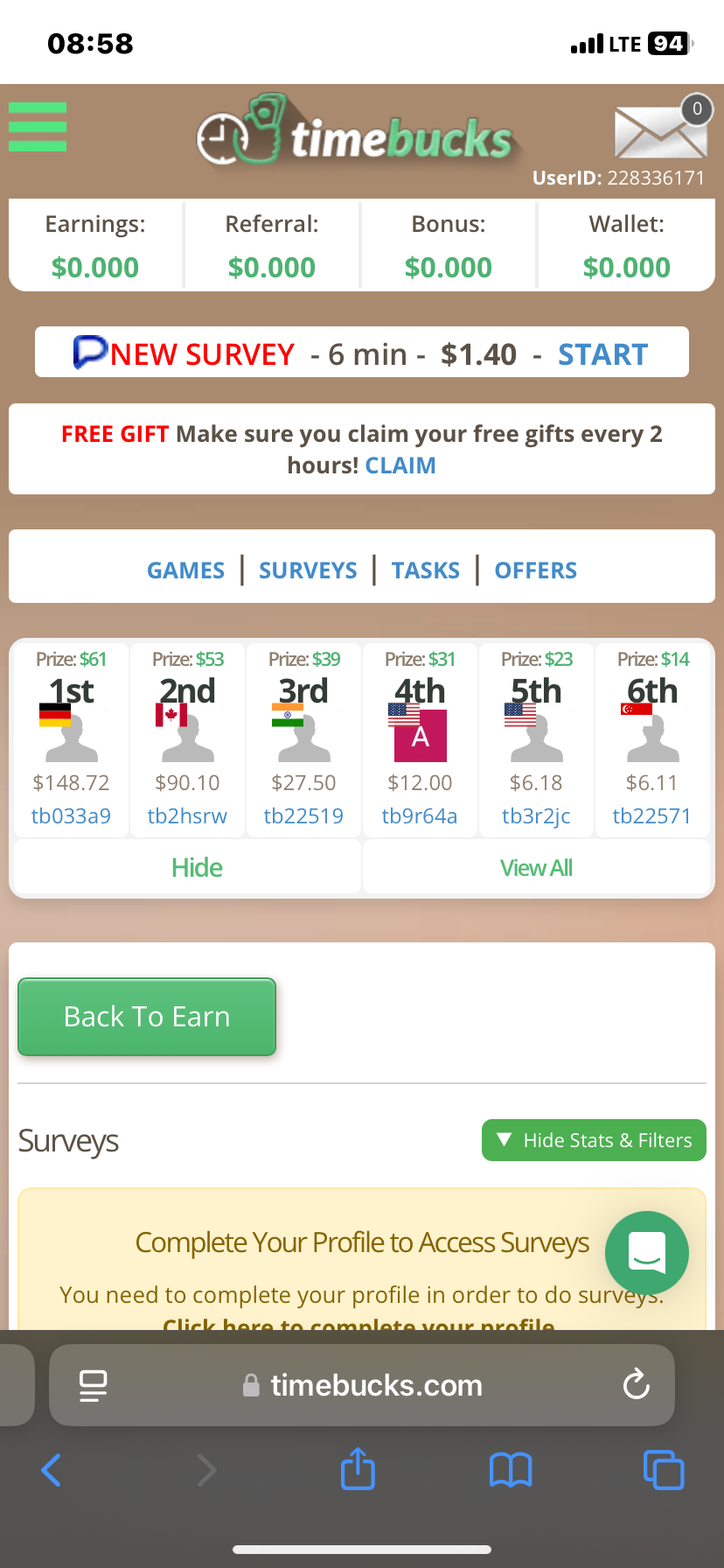Go to the Tasks section
The image size is (724, 1568).
[425, 570]
